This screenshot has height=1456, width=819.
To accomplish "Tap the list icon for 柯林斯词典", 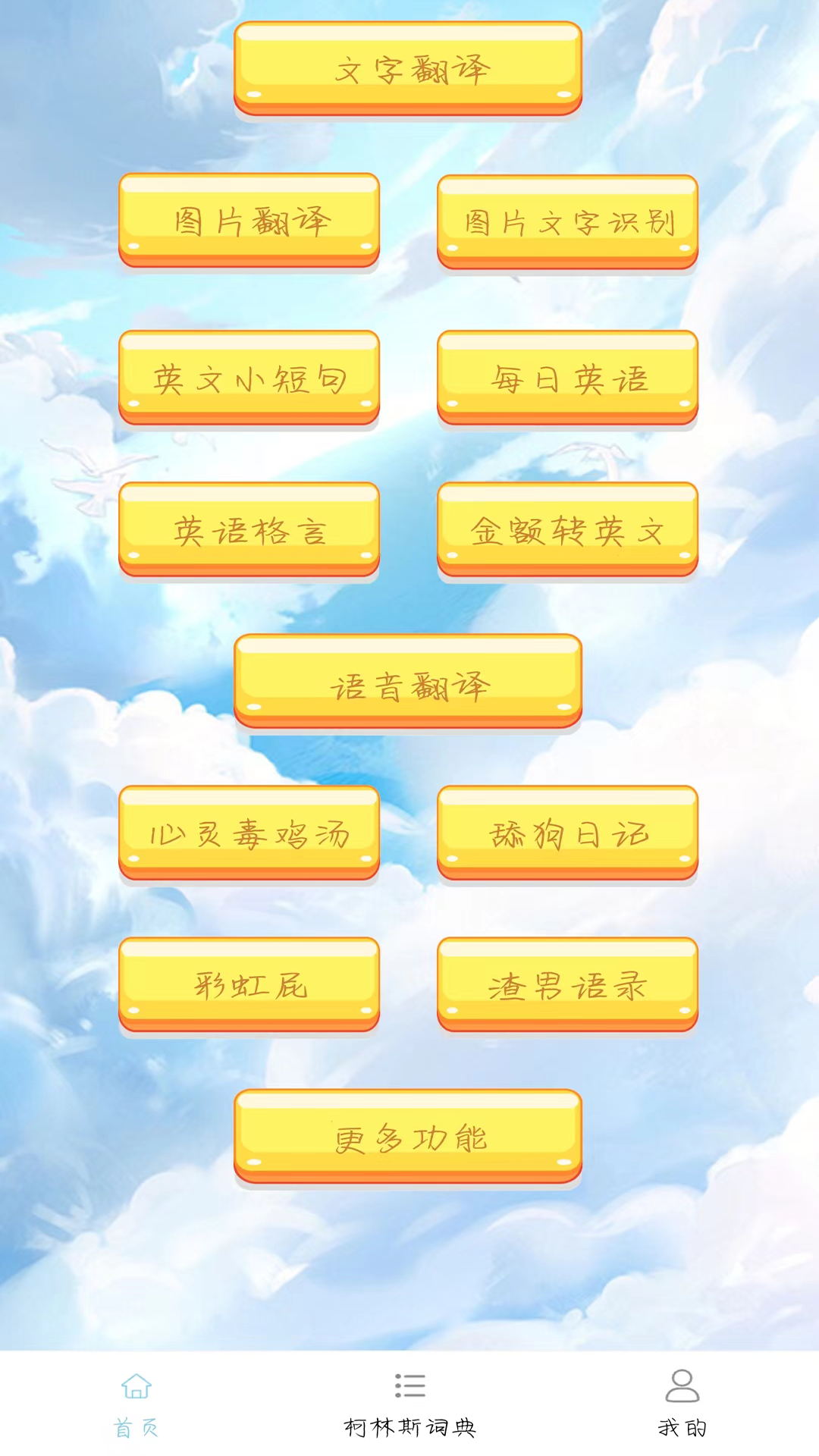I will pyautogui.click(x=409, y=1384).
